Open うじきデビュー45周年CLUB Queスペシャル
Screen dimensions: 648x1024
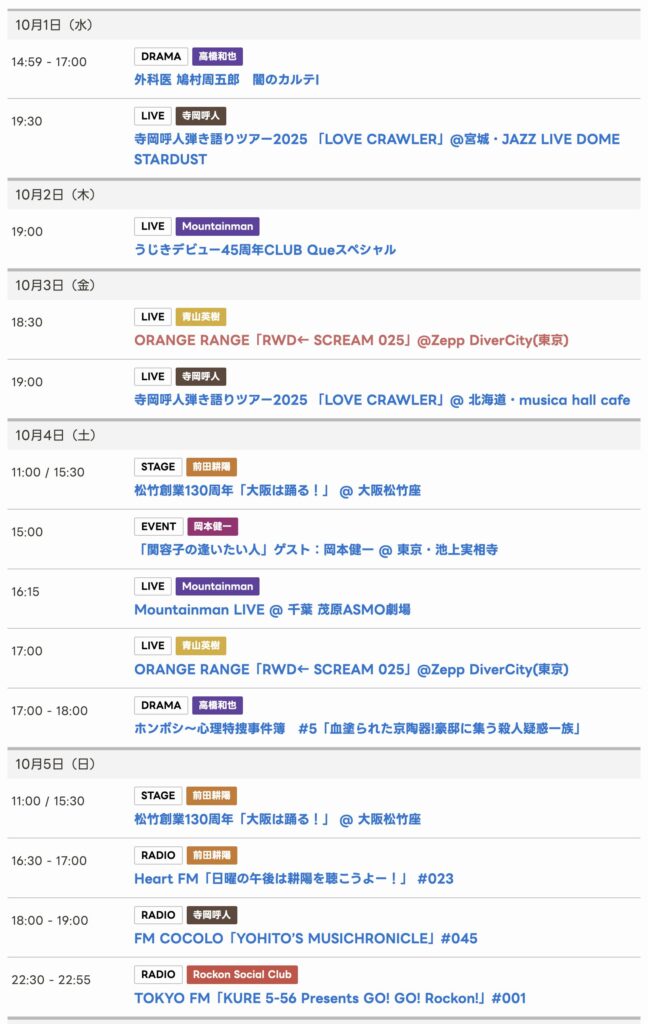click(264, 249)
